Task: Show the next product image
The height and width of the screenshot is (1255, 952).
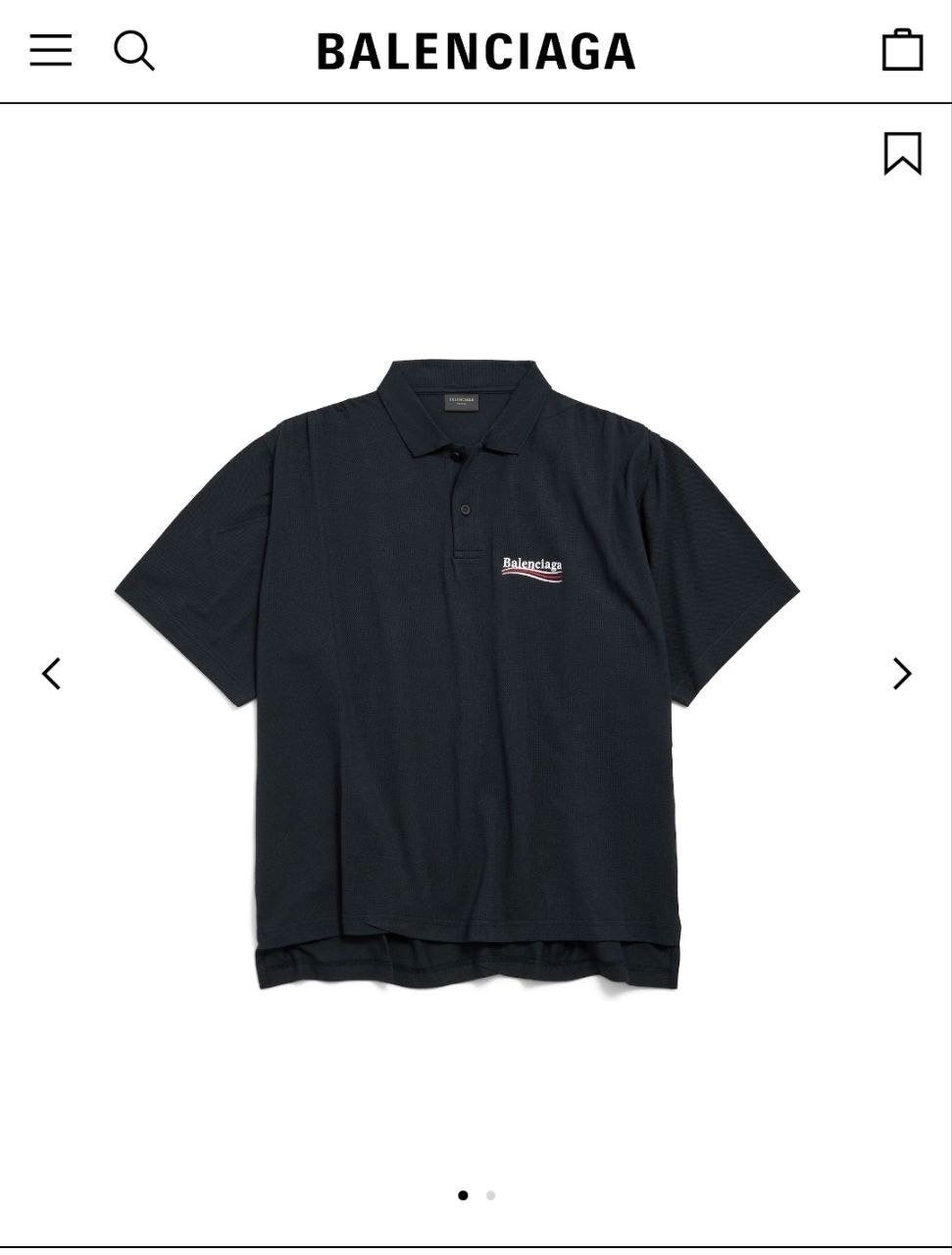Action: [x=902, y=674]
